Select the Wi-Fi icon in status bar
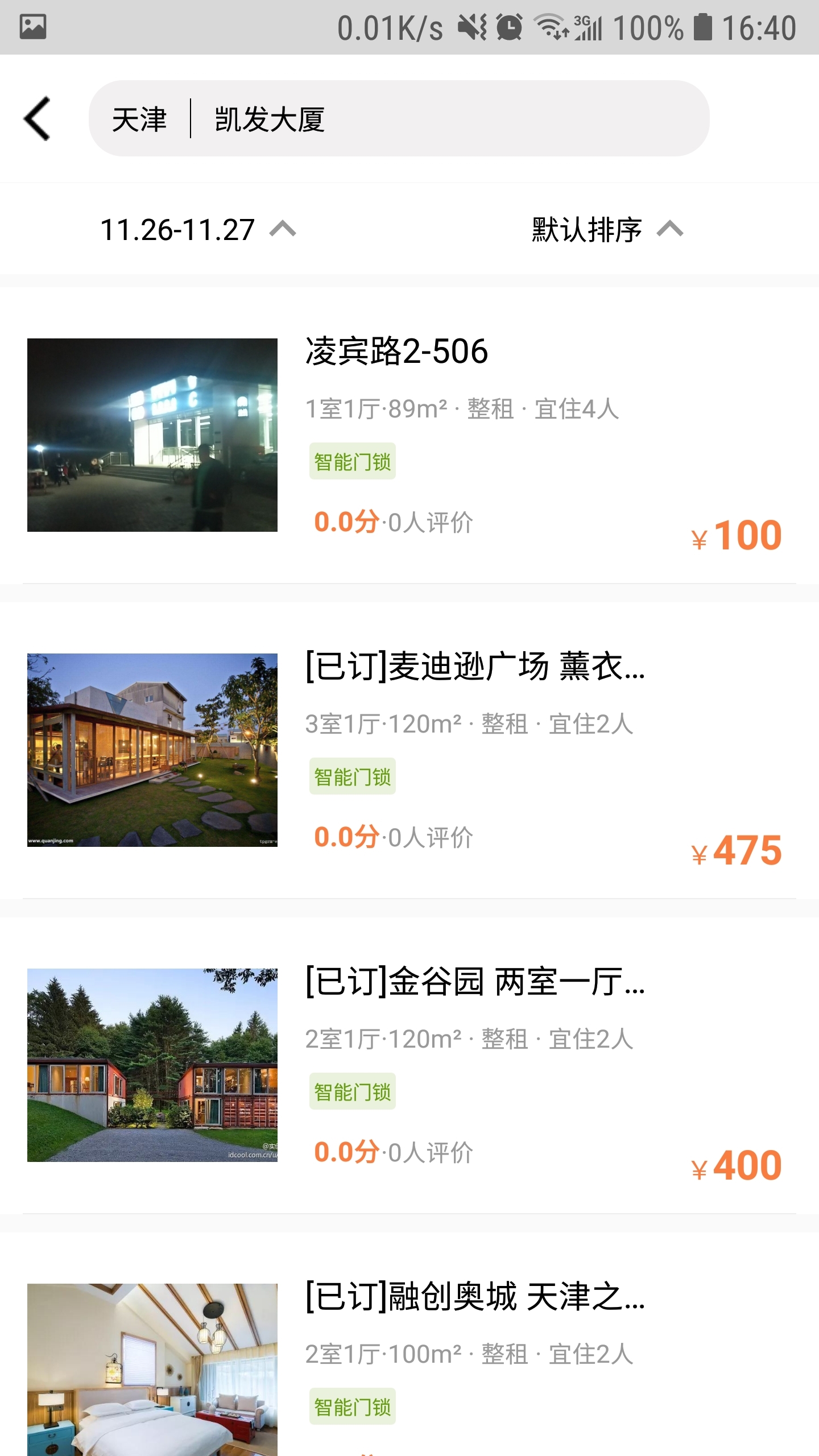 click(549, 27)
